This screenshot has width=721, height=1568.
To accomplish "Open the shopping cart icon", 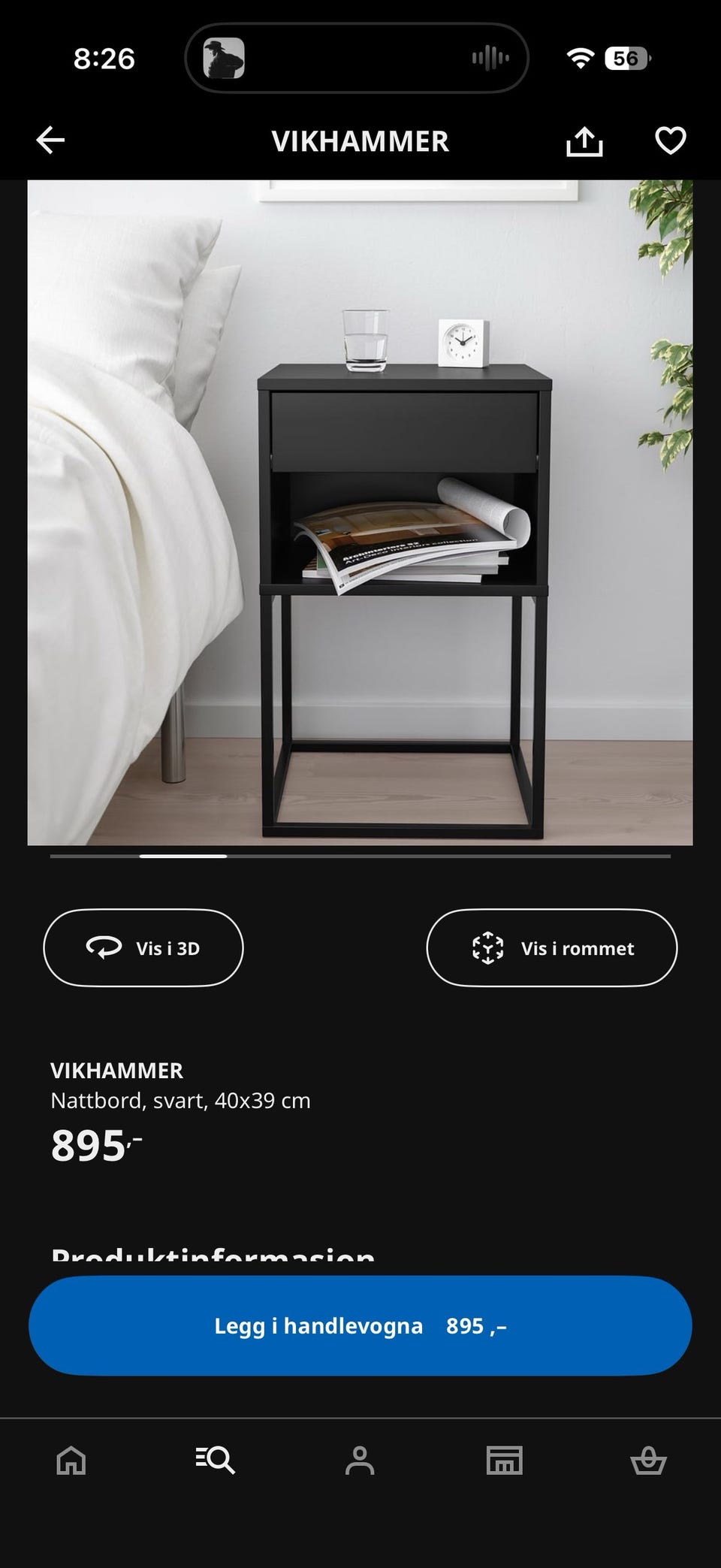I will click(x=649, y=1461).
